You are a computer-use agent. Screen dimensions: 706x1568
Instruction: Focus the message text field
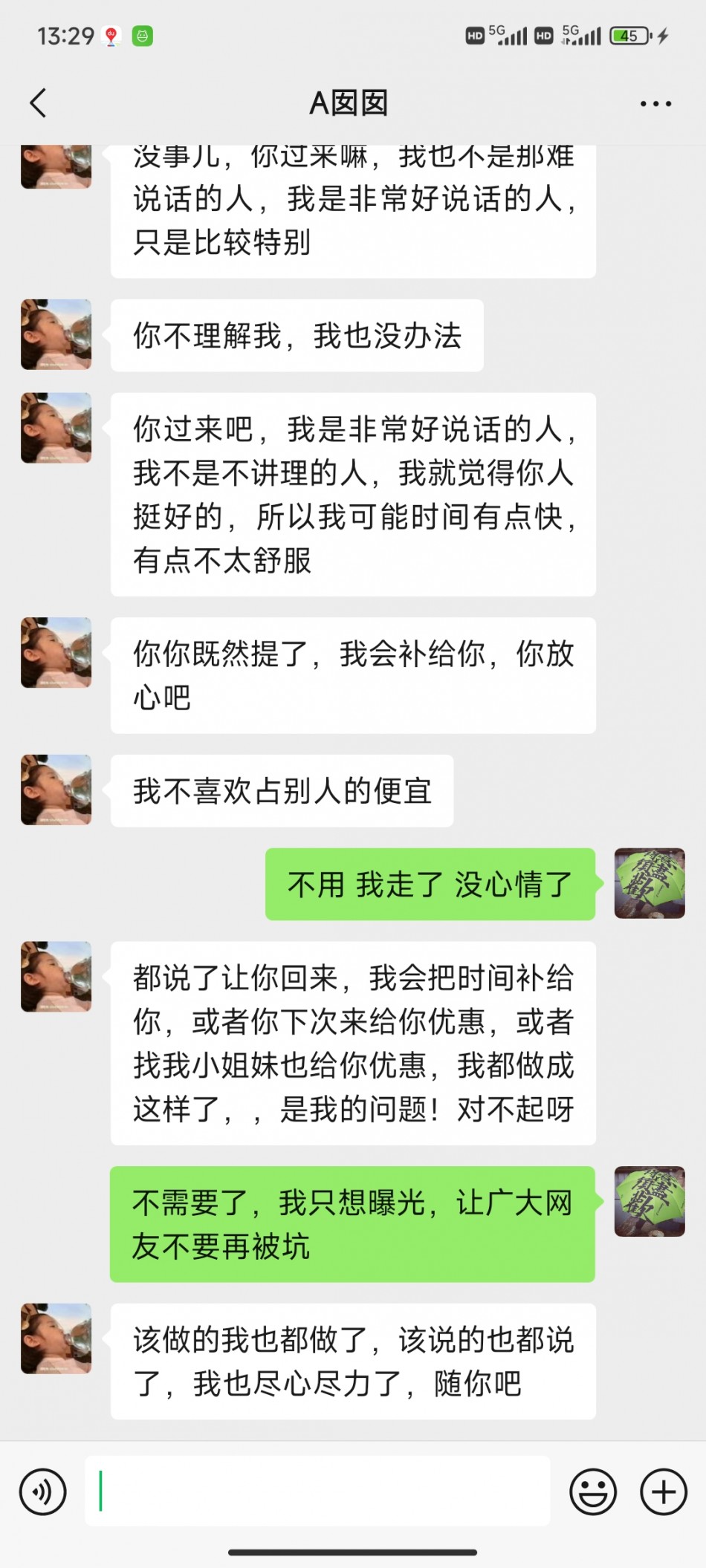point(317,1491)
